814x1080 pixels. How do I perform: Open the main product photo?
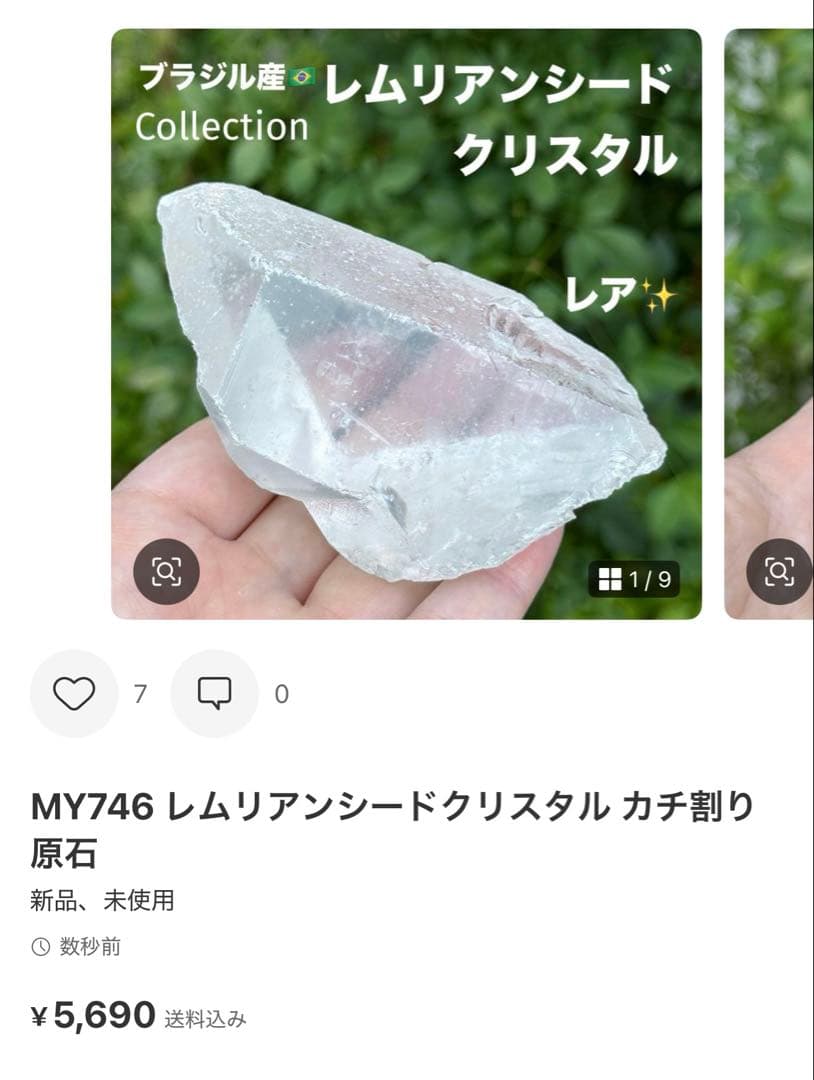[405, 320]
